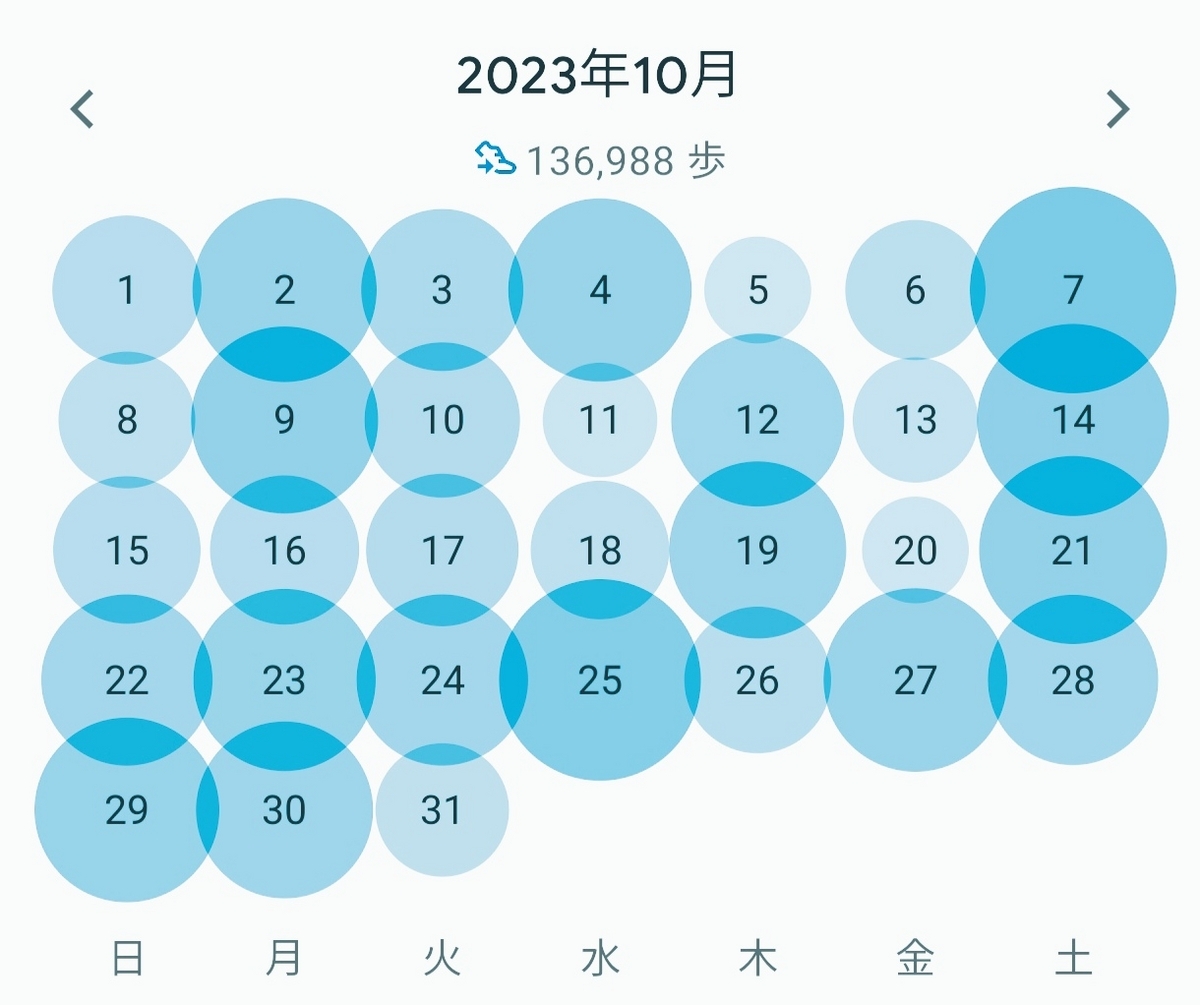Go to the previous month
This screenshot has height=1005, width=1200.
click(82, 109)
